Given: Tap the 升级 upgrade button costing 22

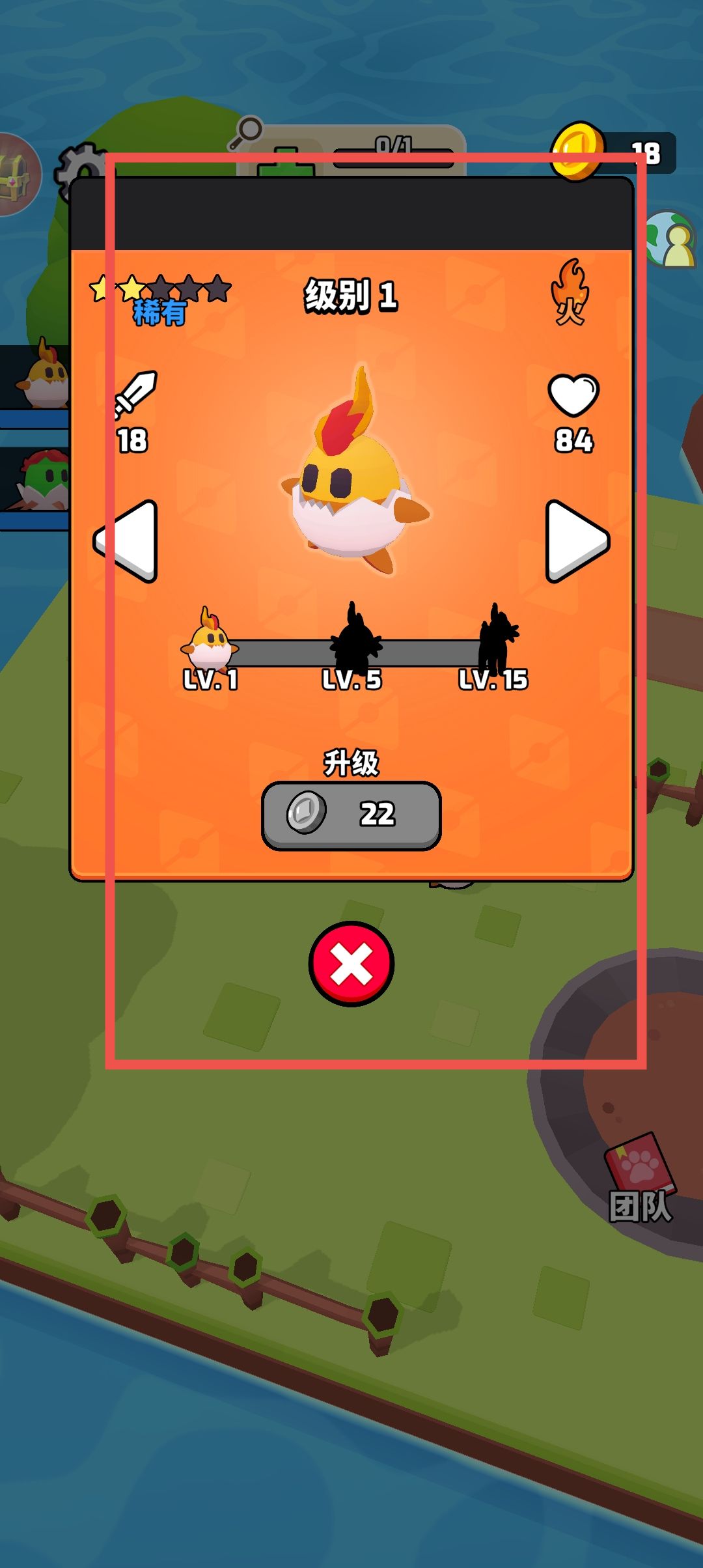Looking at the screenshot, I should 351,815.
